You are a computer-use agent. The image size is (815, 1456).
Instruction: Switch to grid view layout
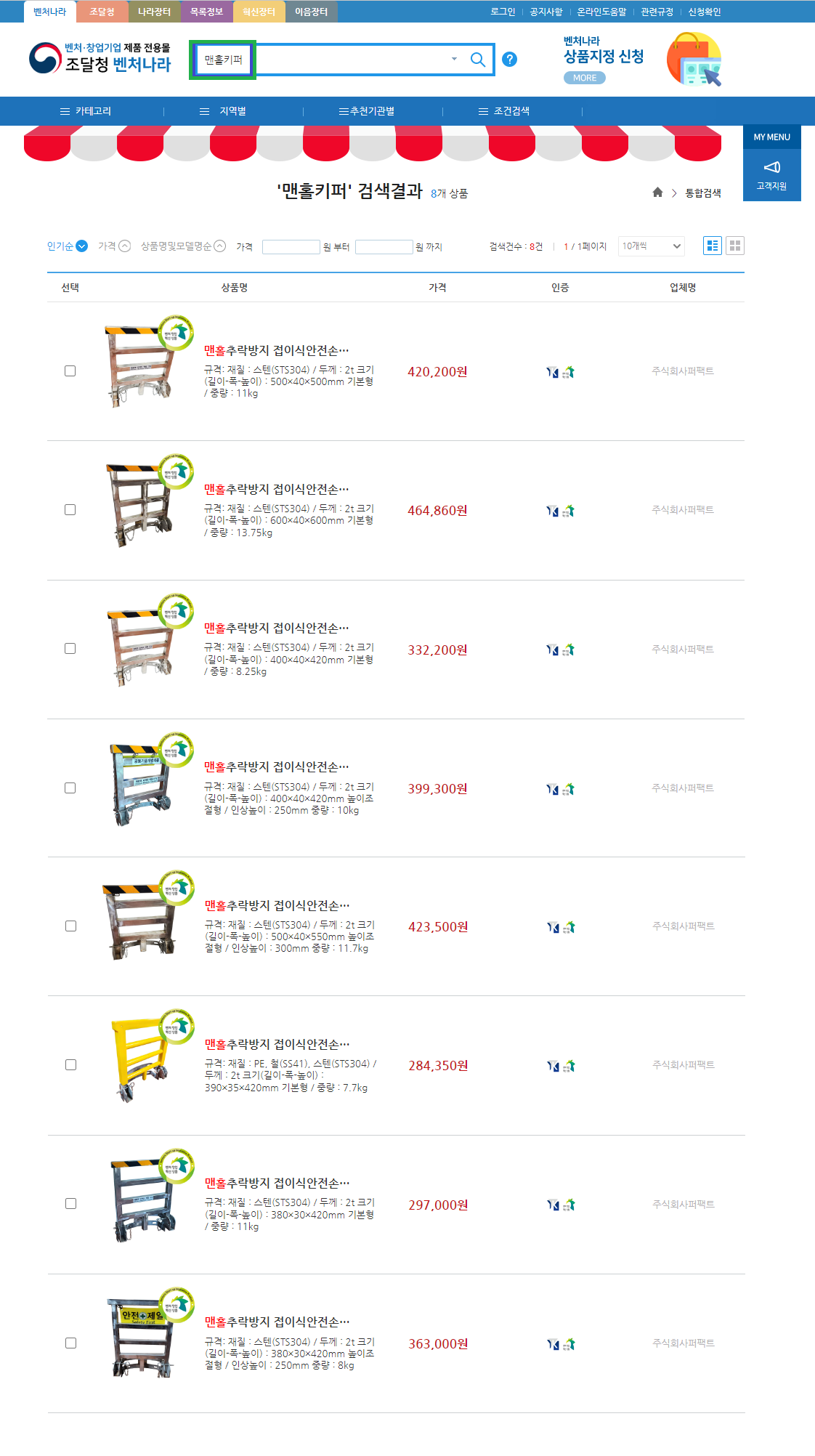[735, 246]
